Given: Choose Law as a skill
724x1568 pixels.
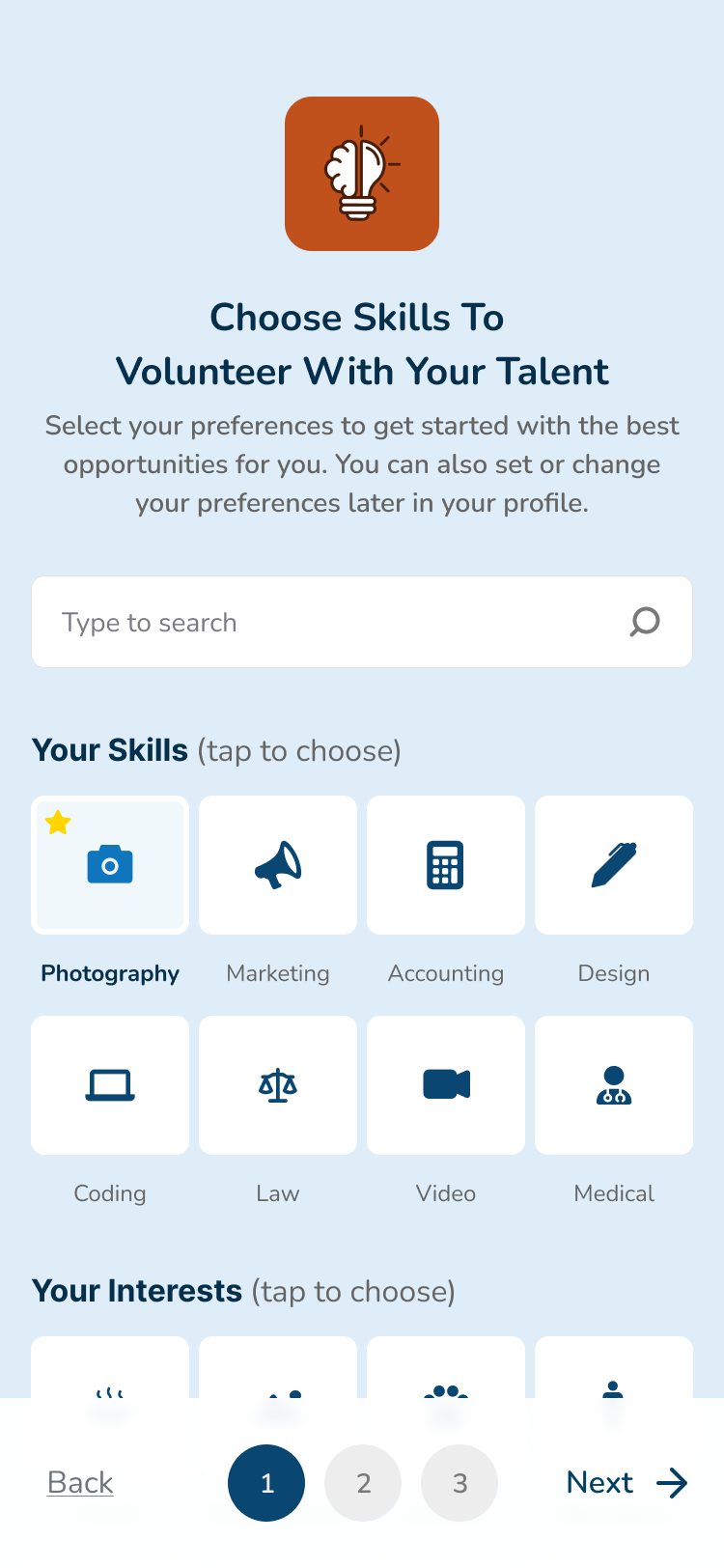Looking at the screenshot, I should click(278, 1085).
